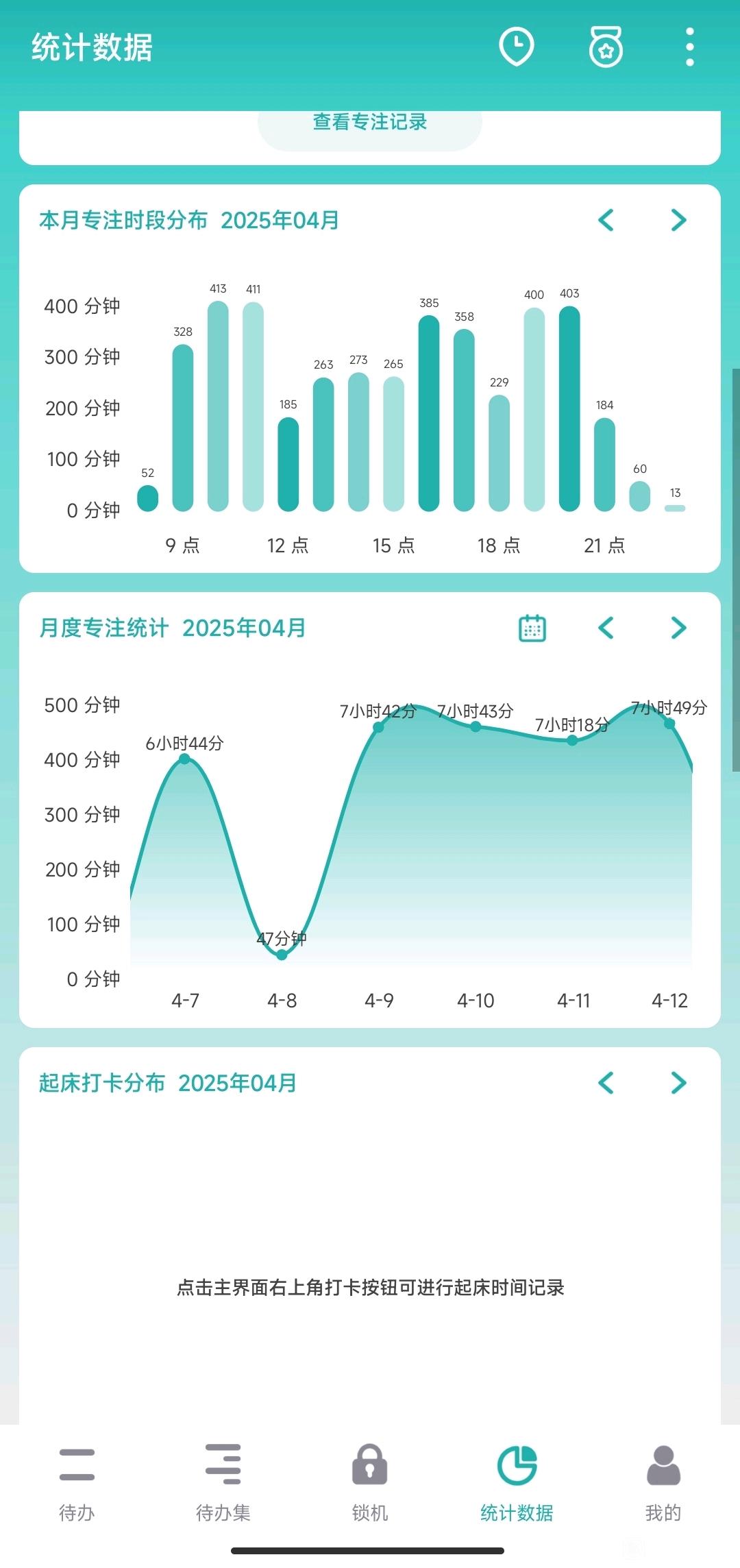Screen dimensions: 740x1568
Task: Select the 统计数据 tab
Action: (517, 1483)
